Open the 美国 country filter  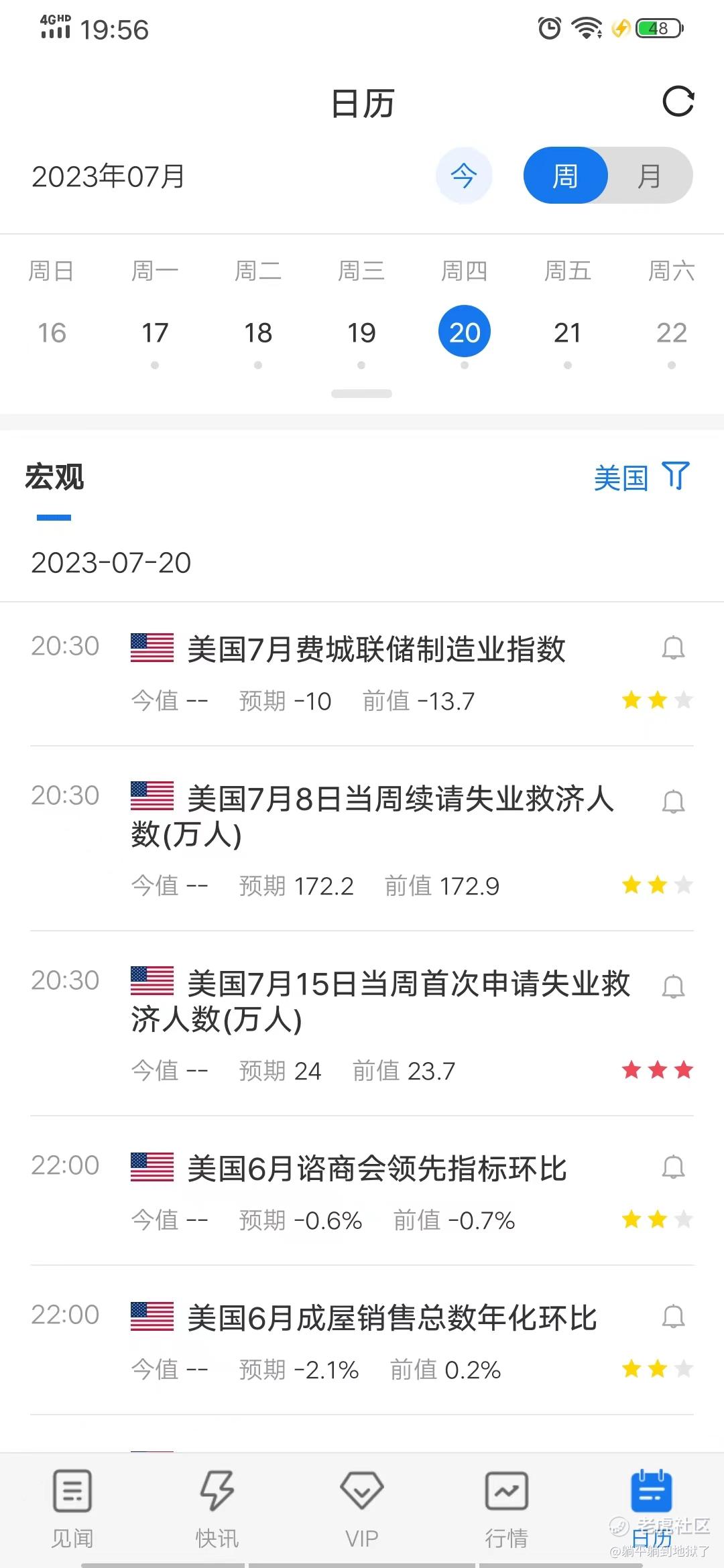pyautogui.click(x=641, y=478)
